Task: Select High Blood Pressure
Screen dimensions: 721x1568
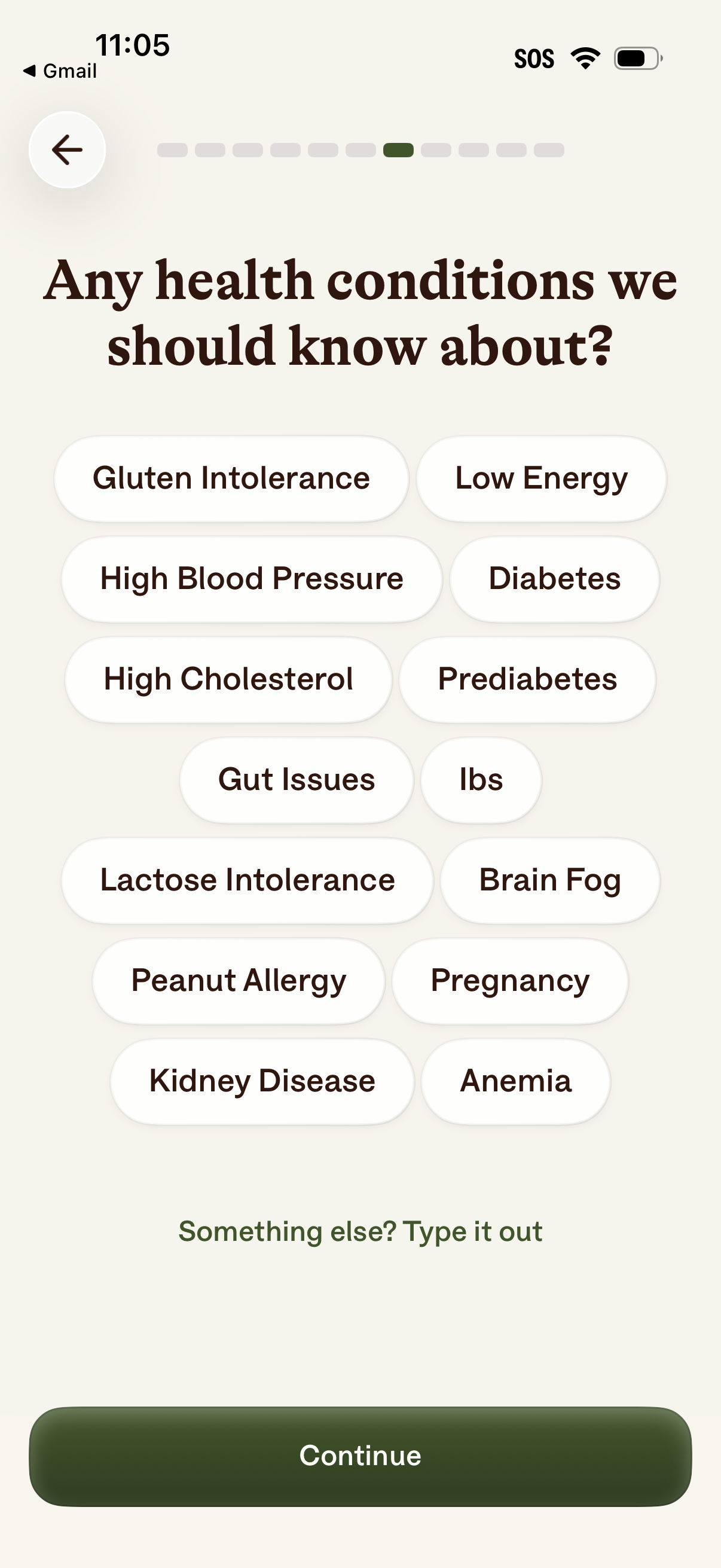Action: coord(250,579)
